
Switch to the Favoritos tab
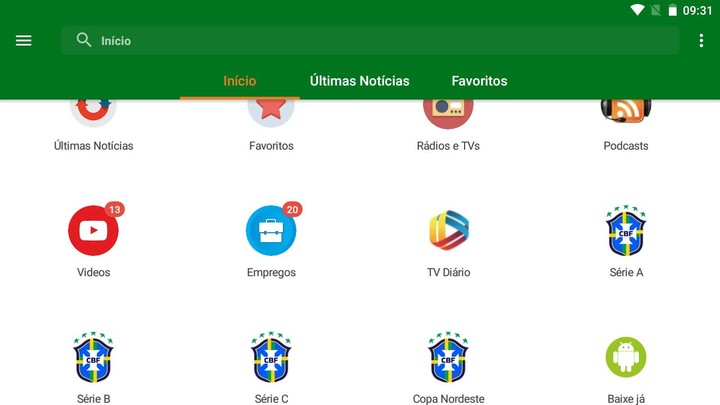(x=479, y=81)
